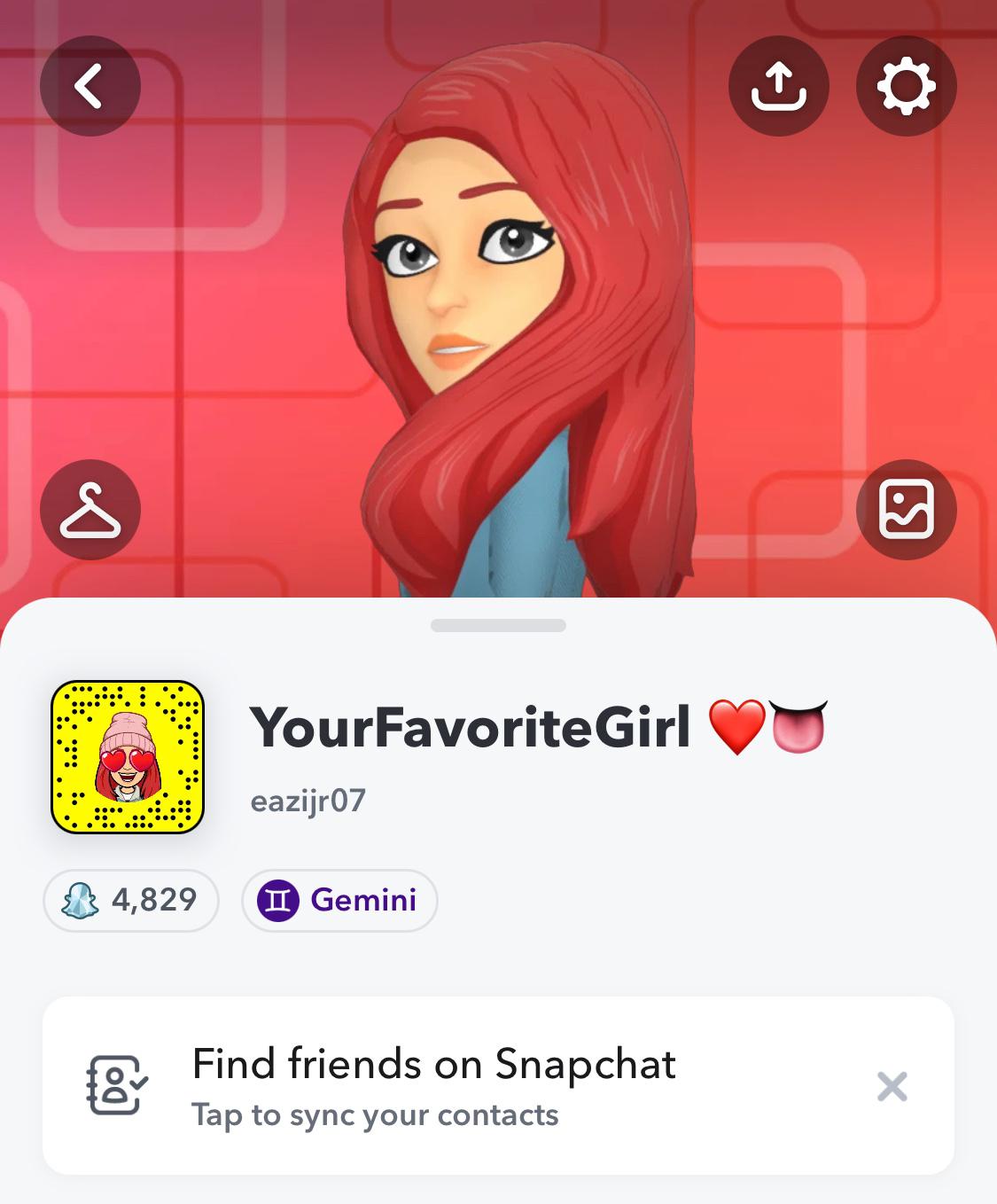Go back from the profile
The height and width of the screenshot is (1204, 997).
click(90, 86)
